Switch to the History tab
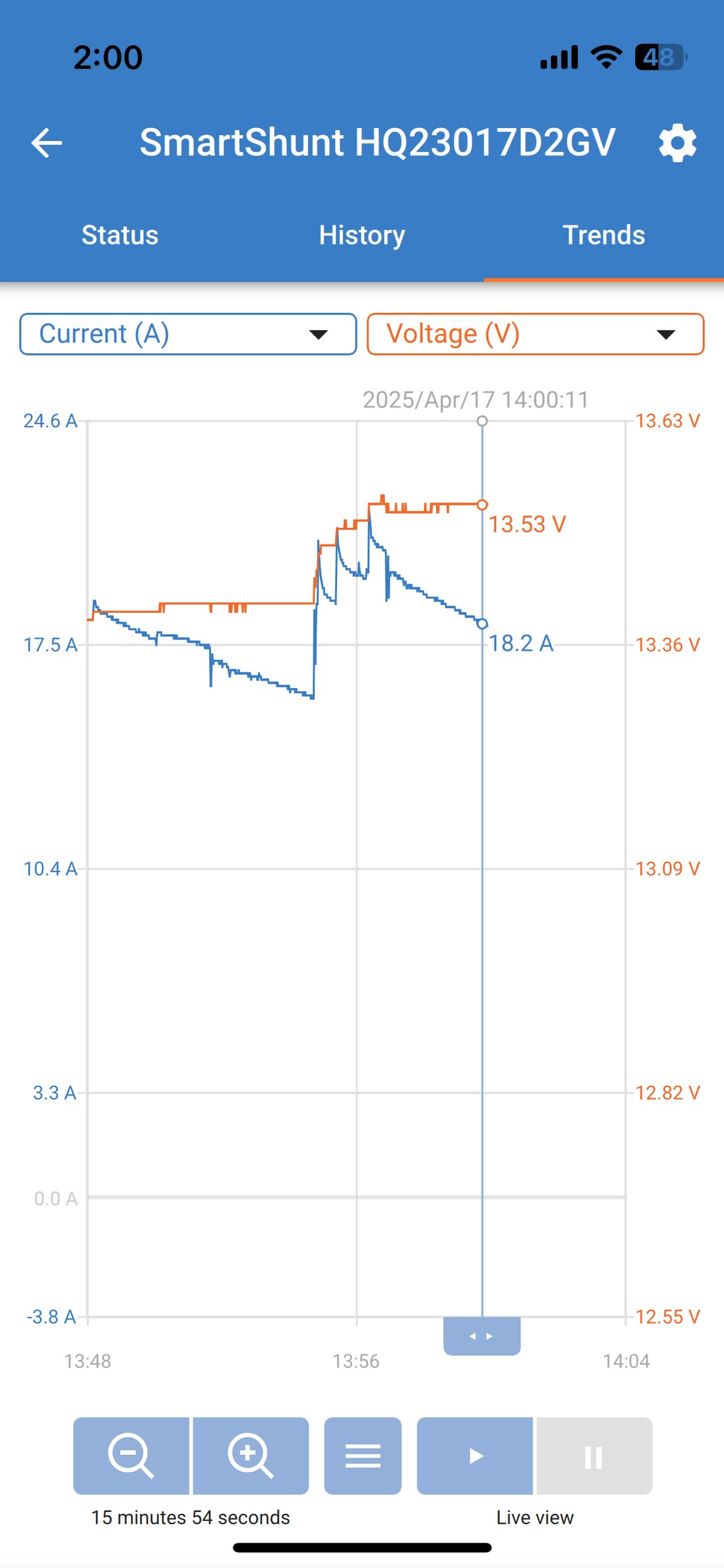This screenshot has width=724, height=1568. (x=362, y=235)
